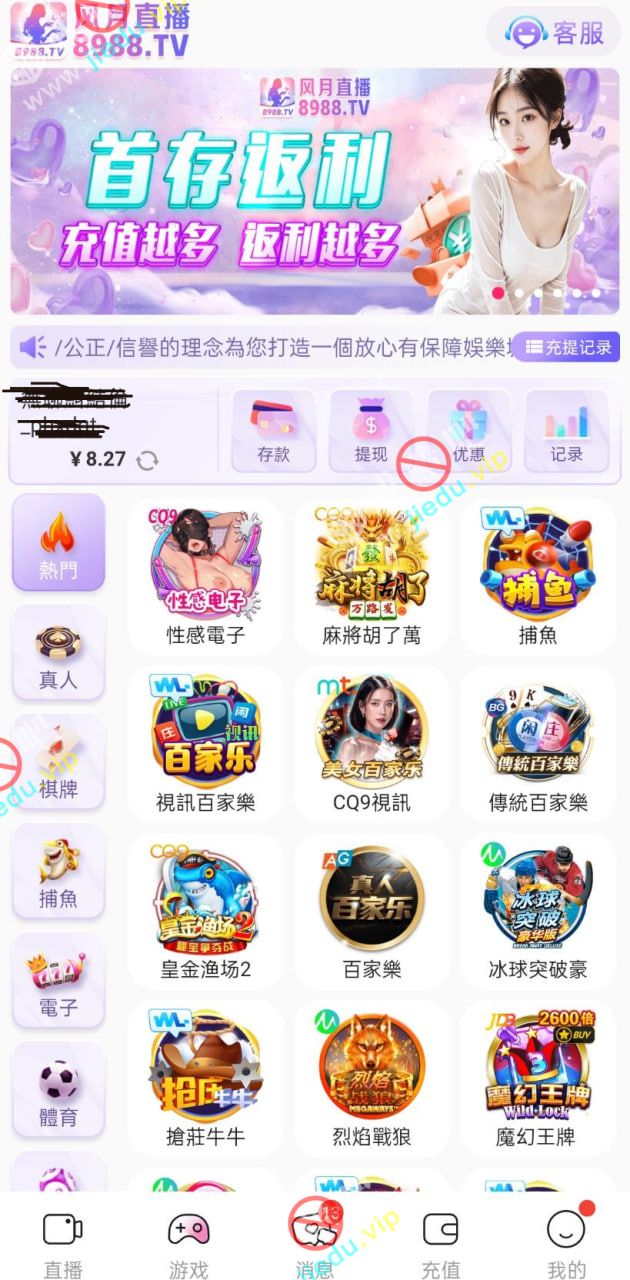Launch the 魔幻王牌 game
Viewport: 630px width, 1280px height.
[x=538, y=1079]
